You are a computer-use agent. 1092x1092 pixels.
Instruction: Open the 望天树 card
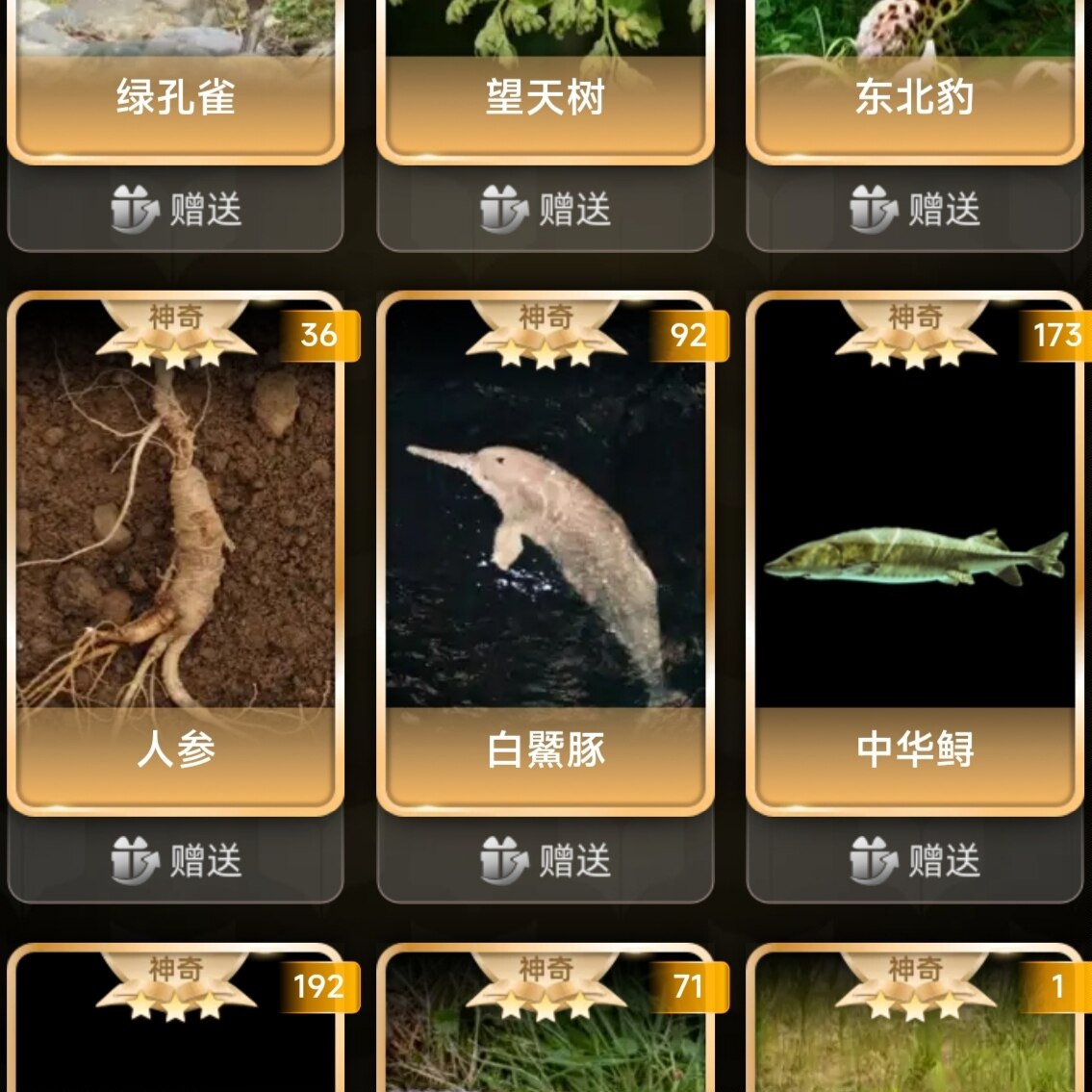(545, 77)
